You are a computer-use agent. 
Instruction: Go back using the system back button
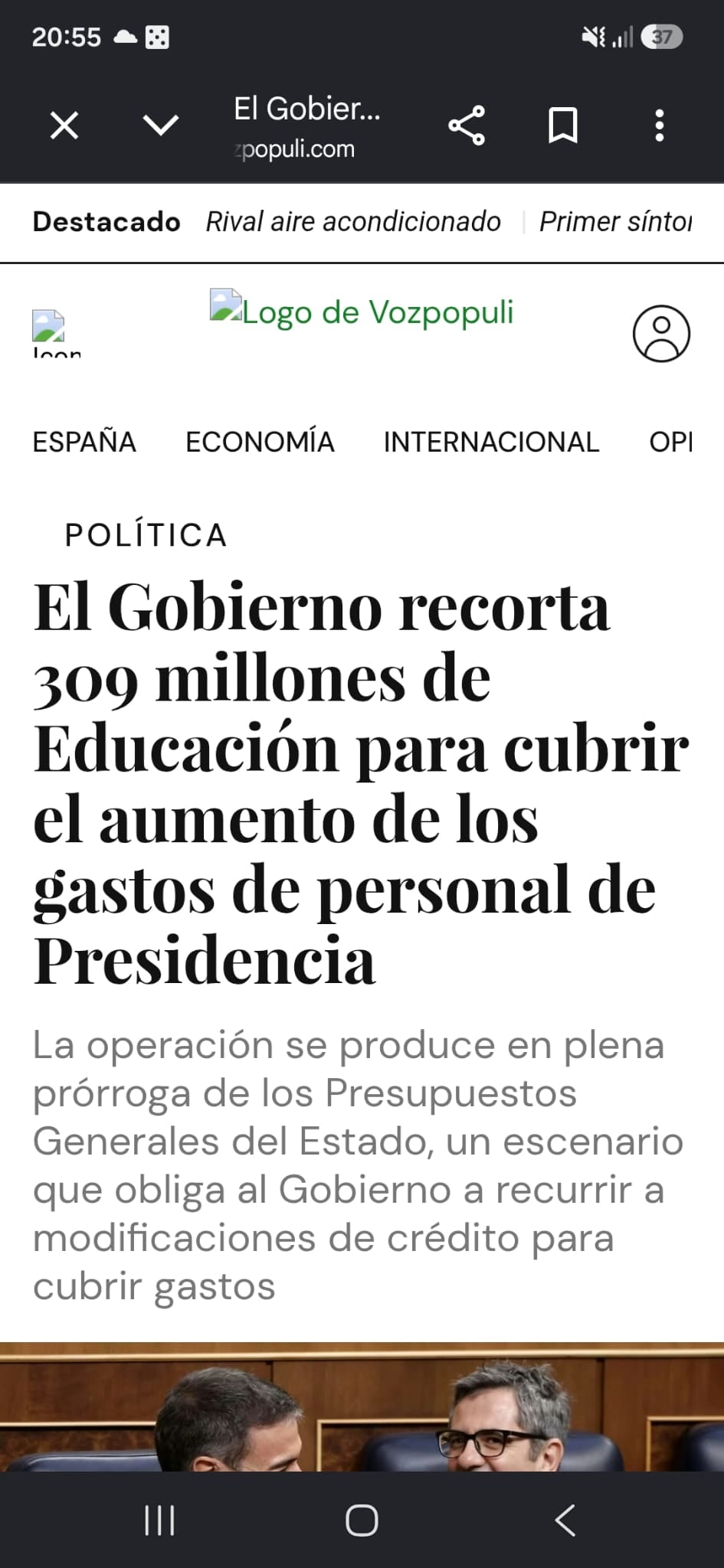pos(565,1521)
